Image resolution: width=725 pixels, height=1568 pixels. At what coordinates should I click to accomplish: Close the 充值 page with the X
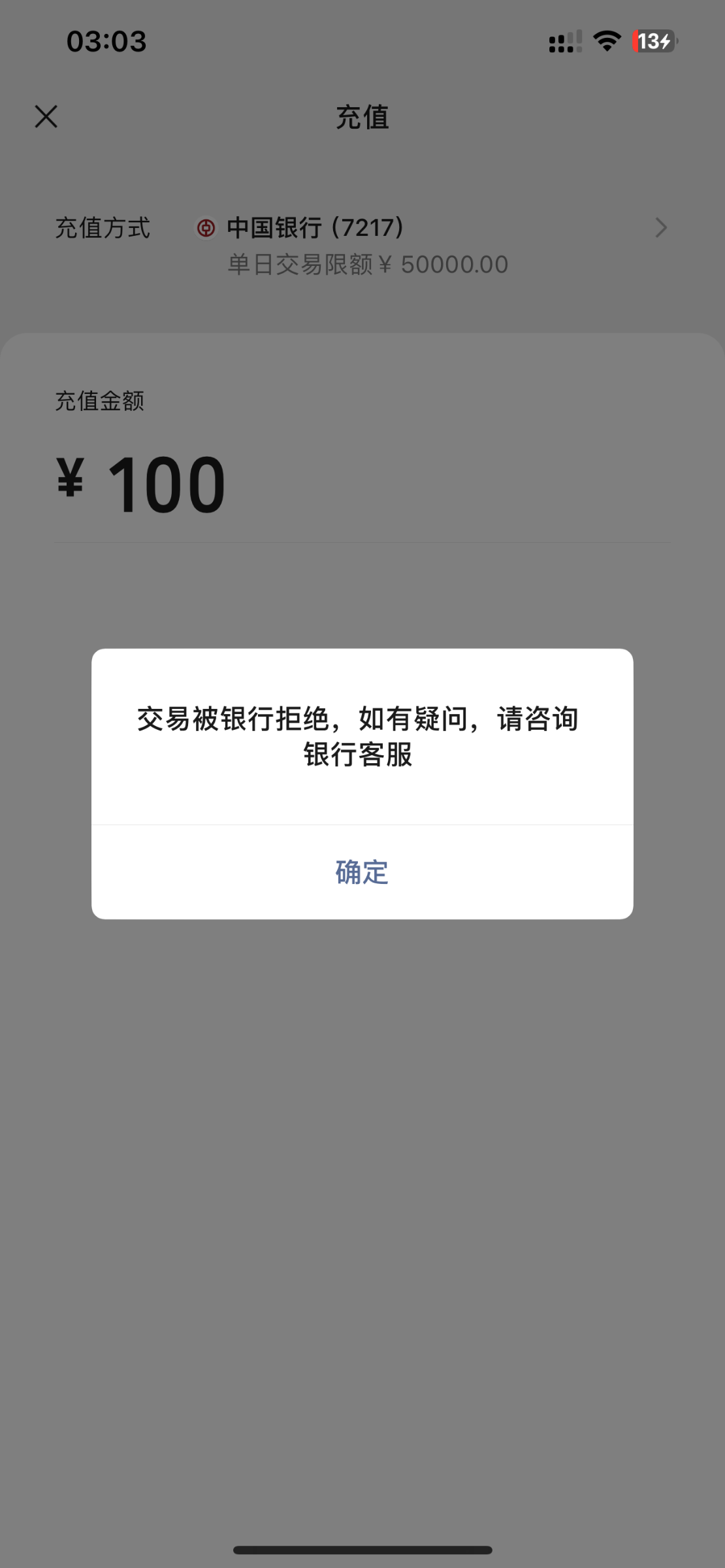pyautogui.click(x=46, y=117)
